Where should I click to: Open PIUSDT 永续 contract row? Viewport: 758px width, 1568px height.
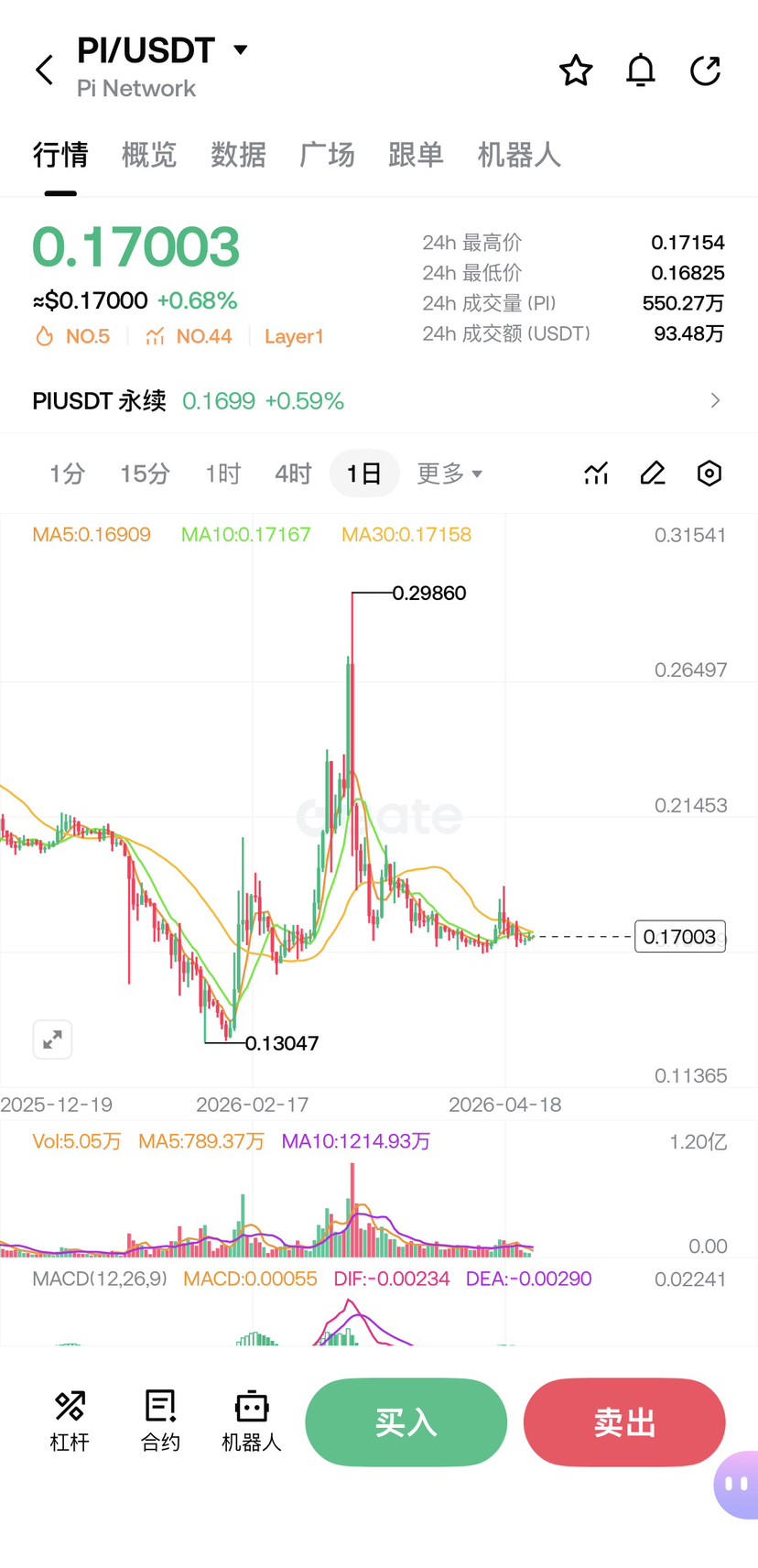coord(378,401)
